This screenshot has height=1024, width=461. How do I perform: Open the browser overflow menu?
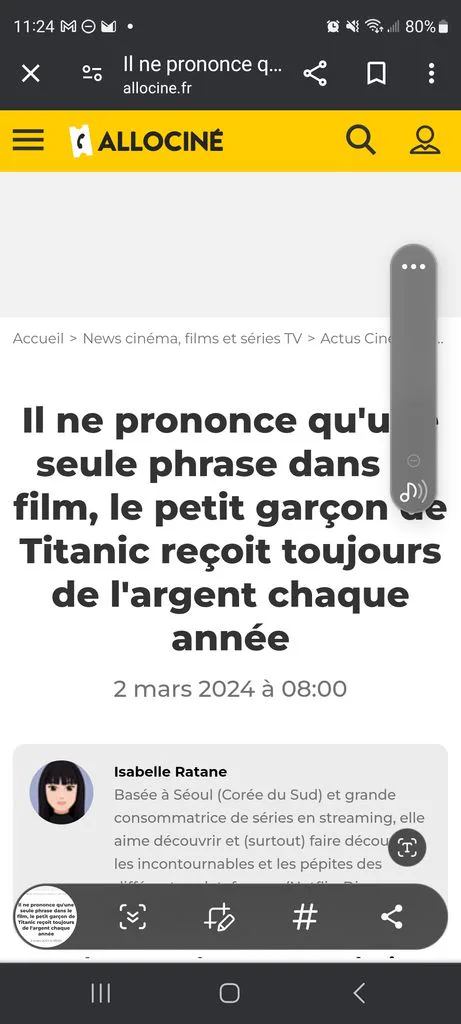431,74
